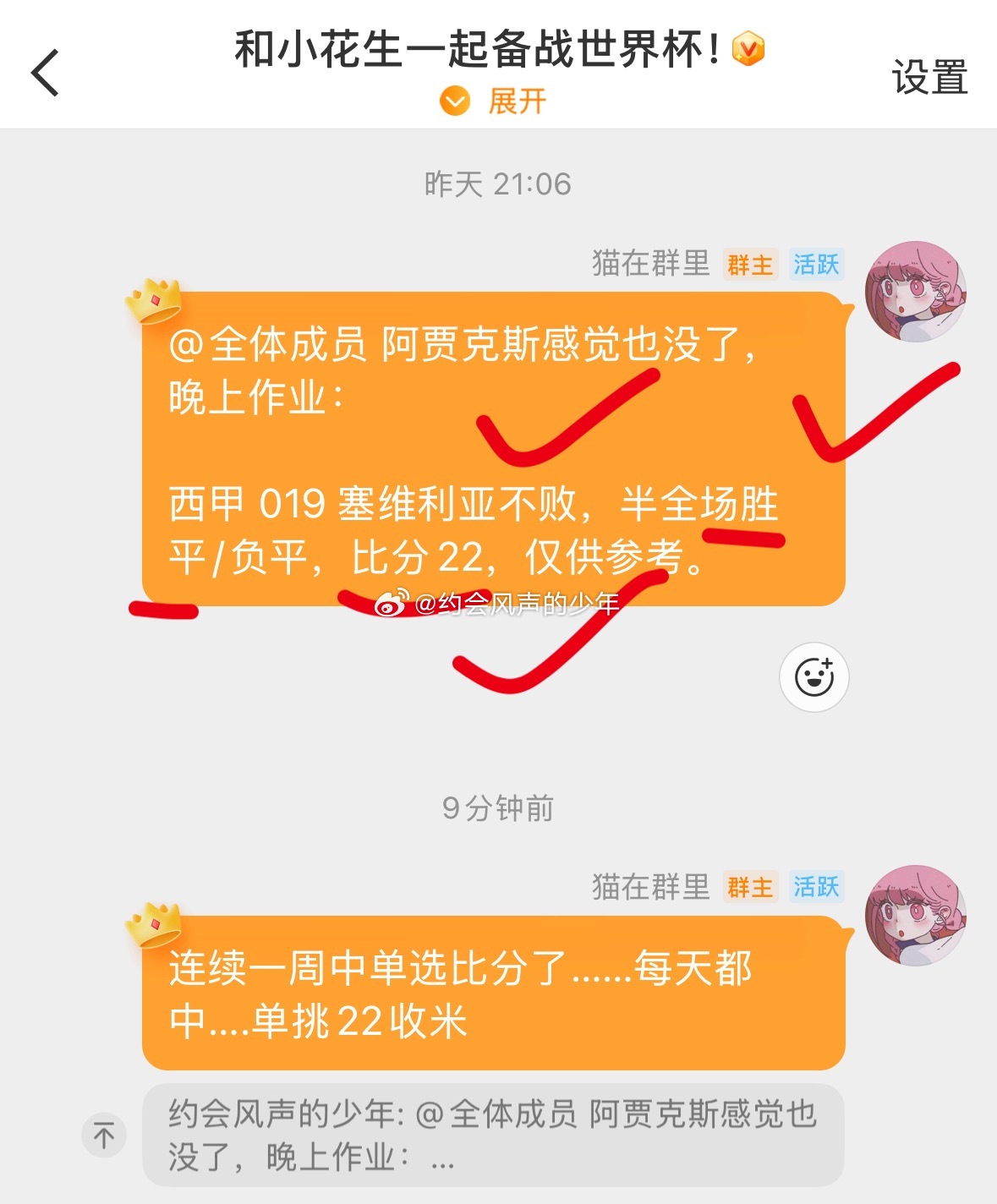Tap the orange chevron under the group title

tap(454, 101)
